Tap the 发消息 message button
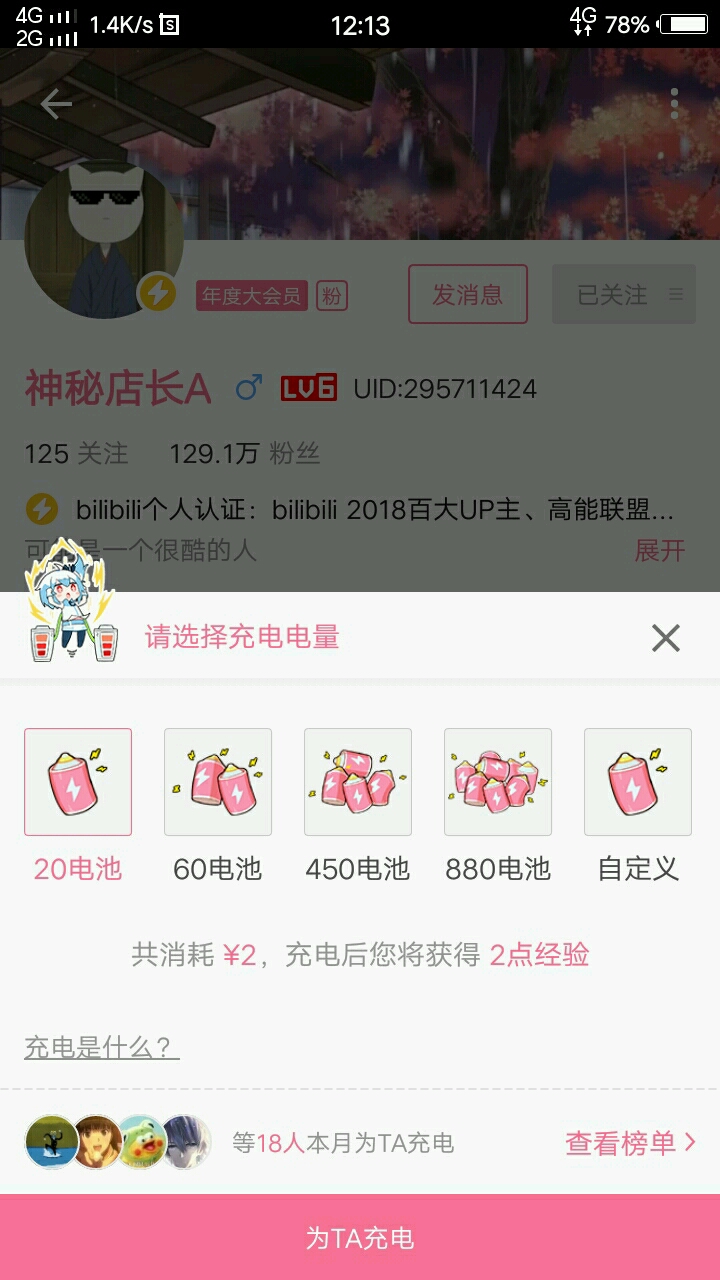Screen dimensions: 720x1280 (467, 295)
